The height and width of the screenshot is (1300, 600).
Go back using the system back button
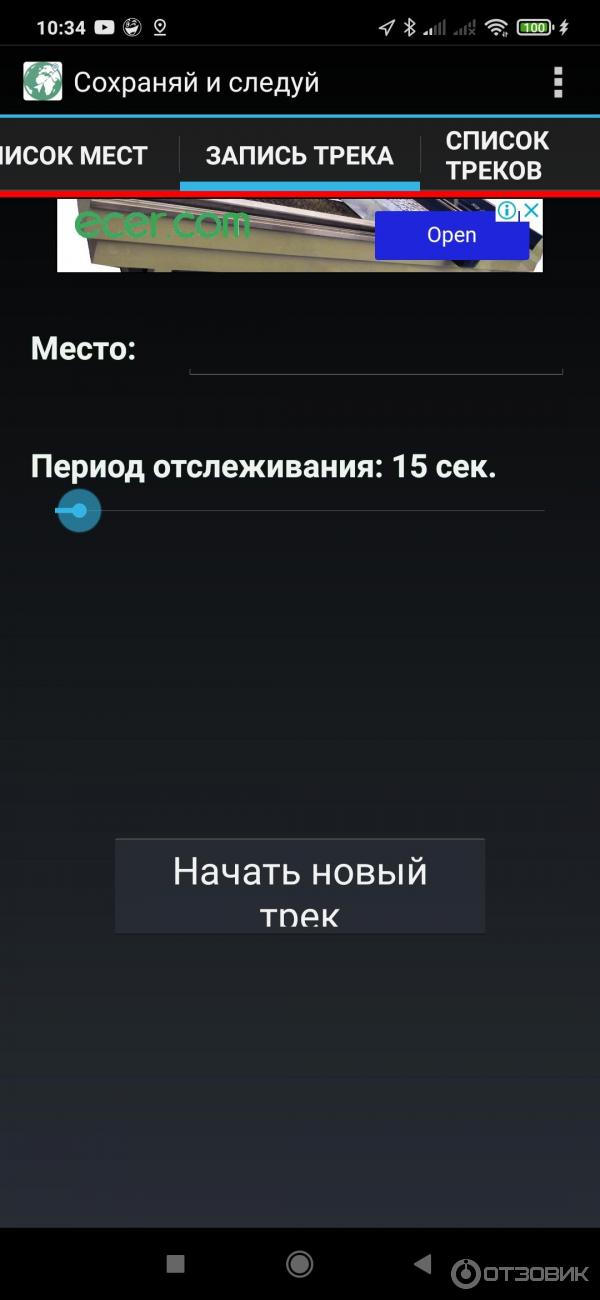[423, 1264]
